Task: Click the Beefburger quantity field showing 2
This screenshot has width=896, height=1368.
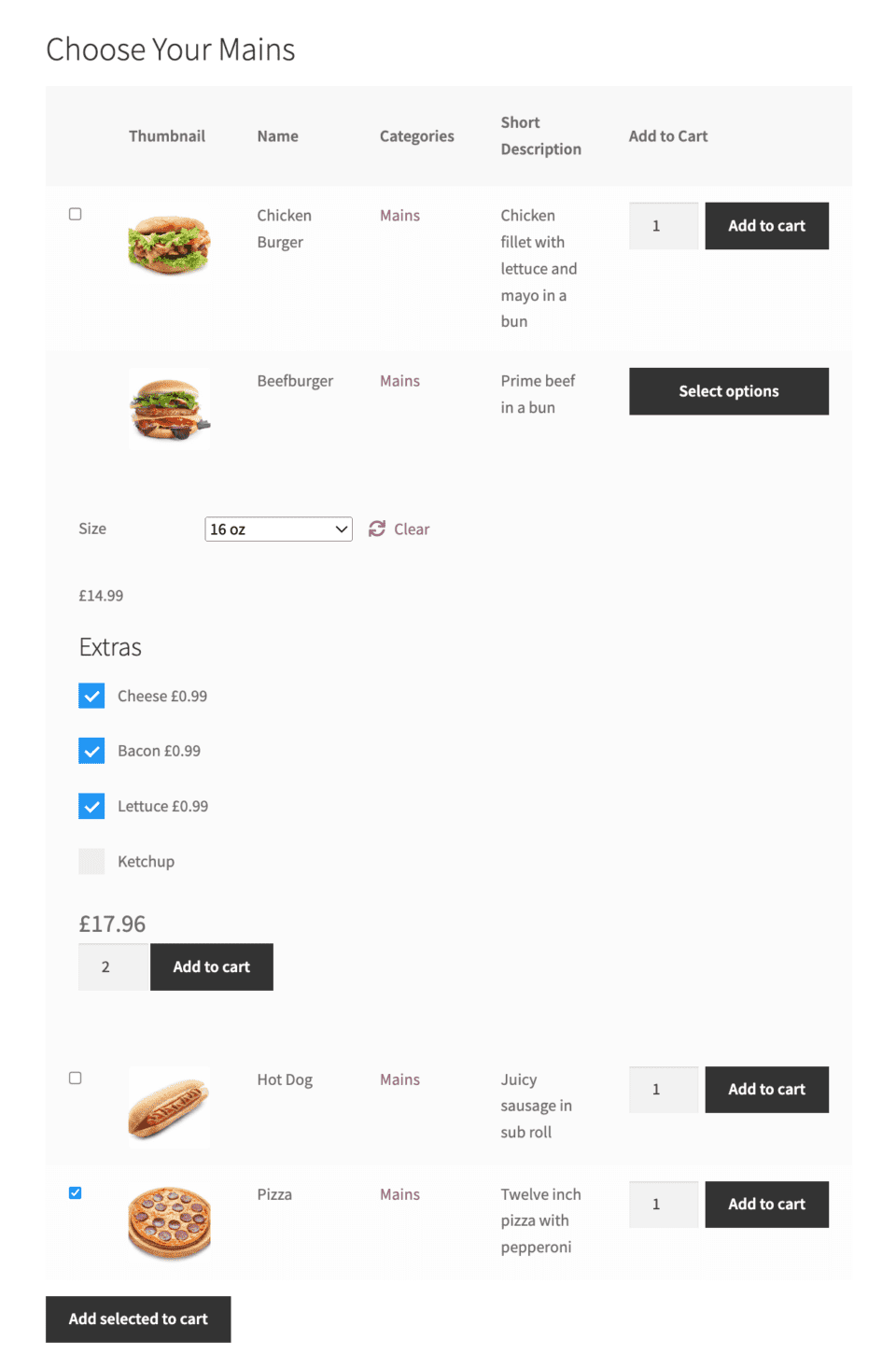Action: (112, 966)
